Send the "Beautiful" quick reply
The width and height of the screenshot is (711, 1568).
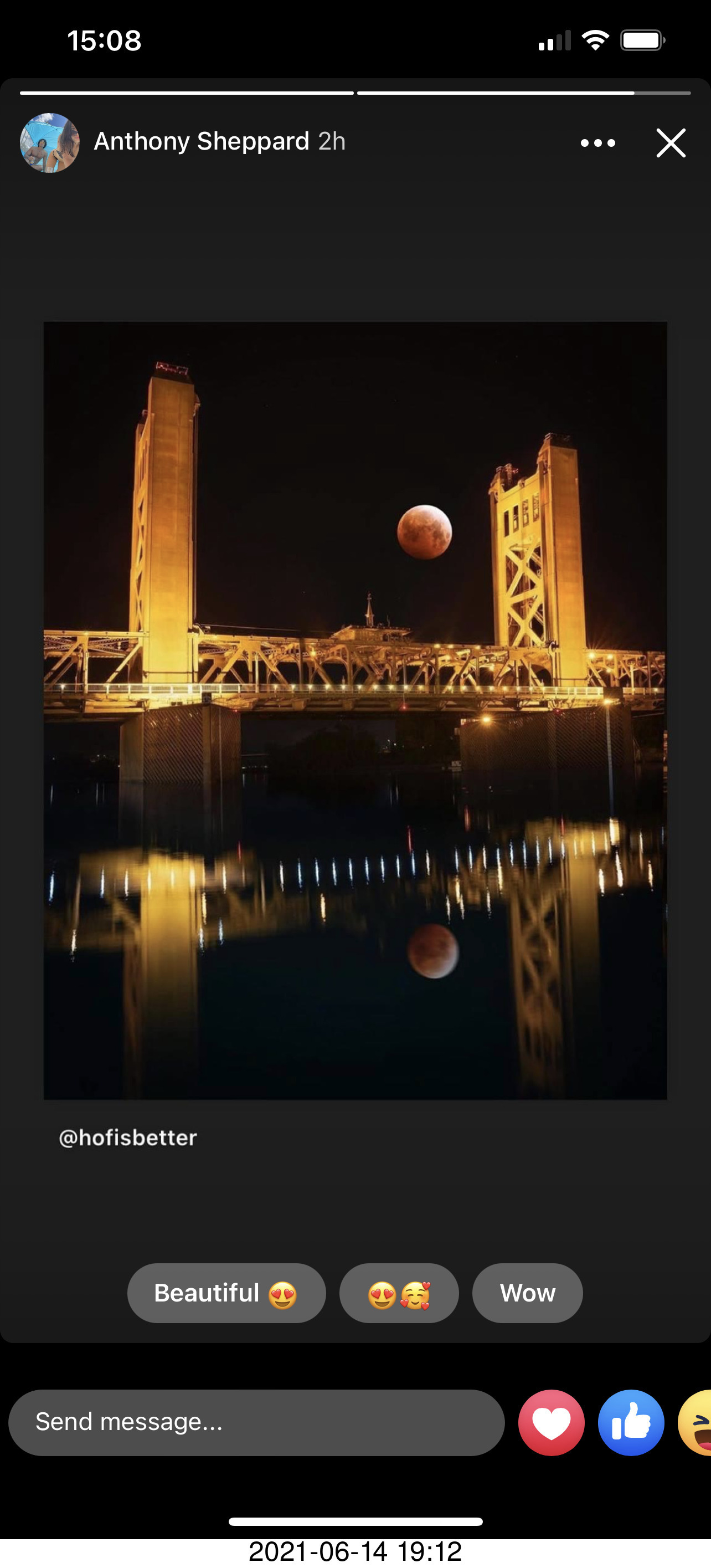point(226,1292)
